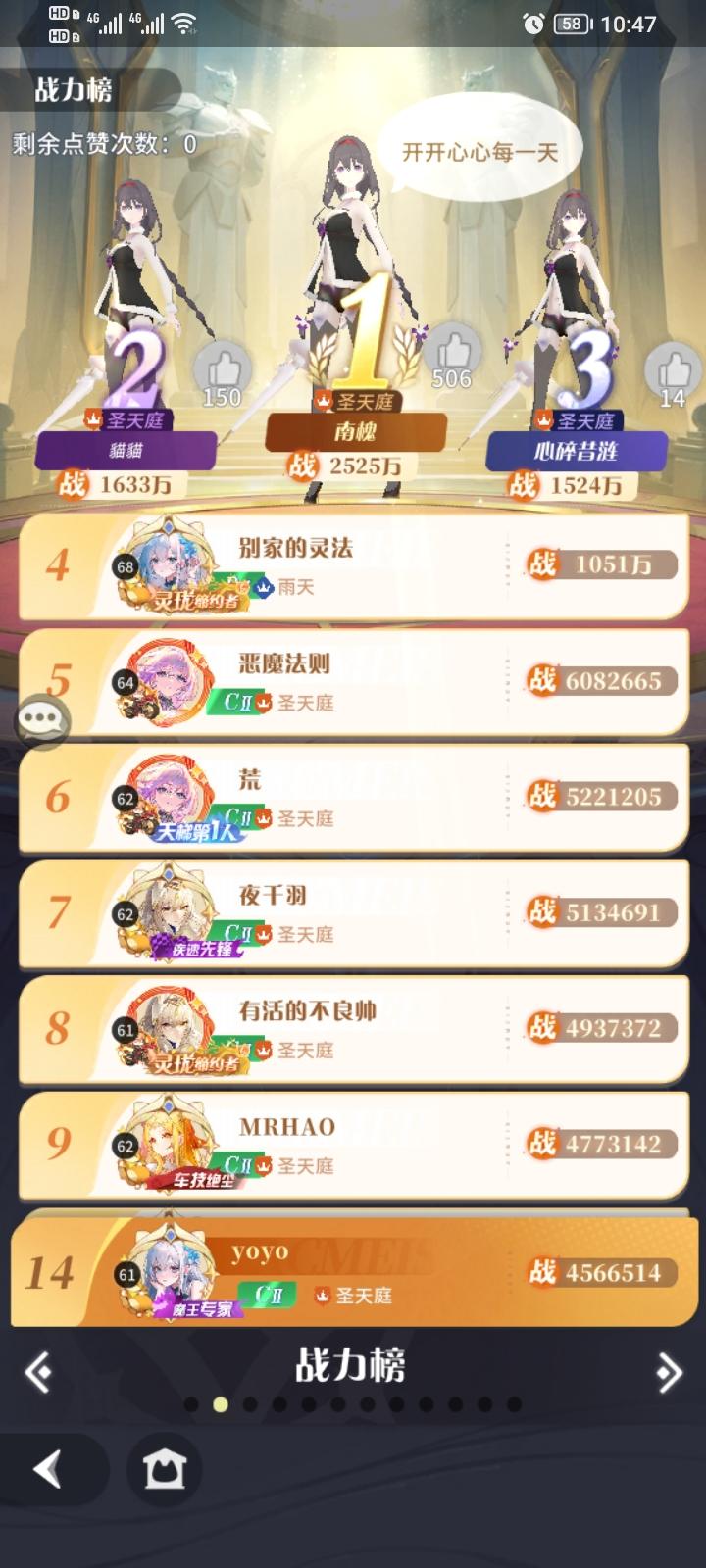Viewport: 706px width, 1568px height.
Task: Open the next leaderboard page with right chevron
Action: [670, 1372]
